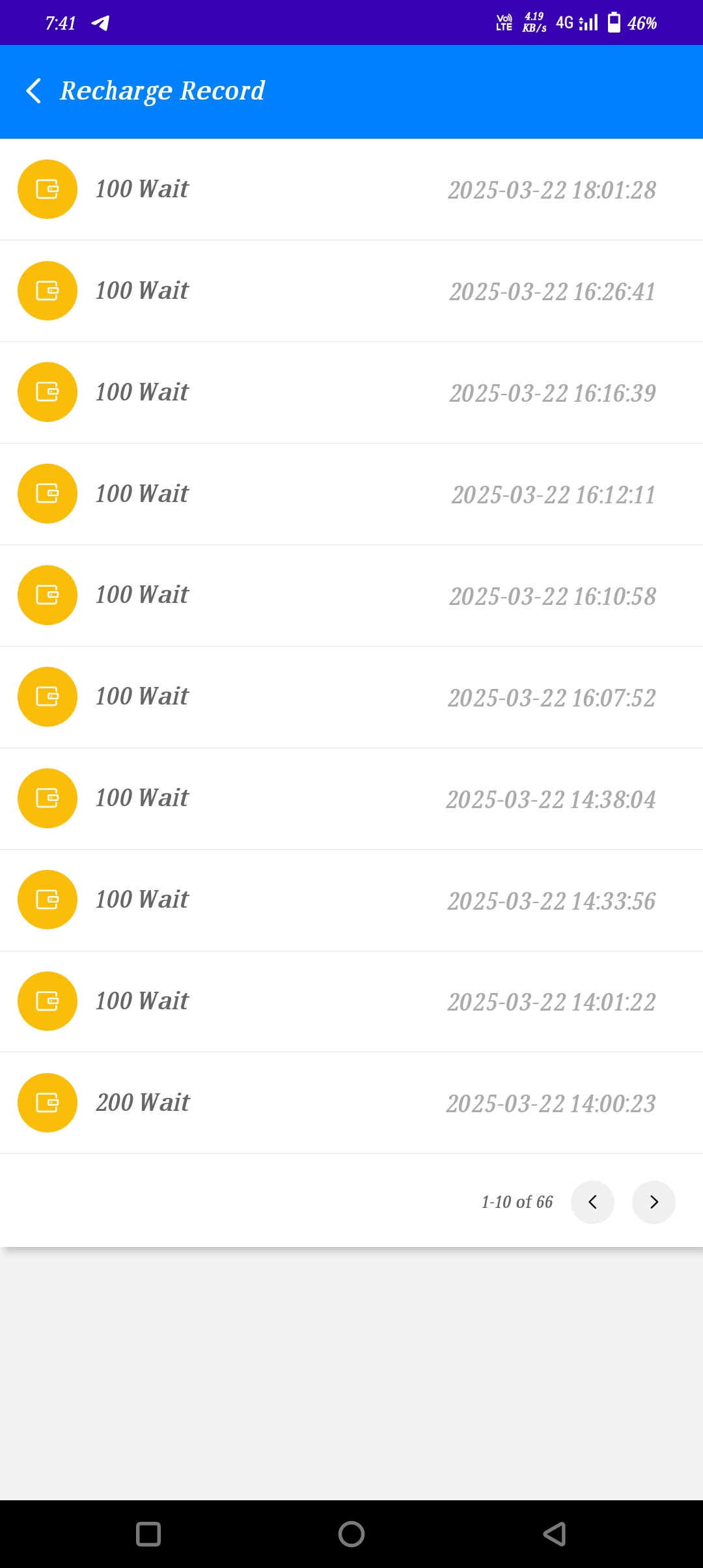Open the recent apps view
The width and height of the screenshot is (703, 1568).
click(x=148, y=1534)
